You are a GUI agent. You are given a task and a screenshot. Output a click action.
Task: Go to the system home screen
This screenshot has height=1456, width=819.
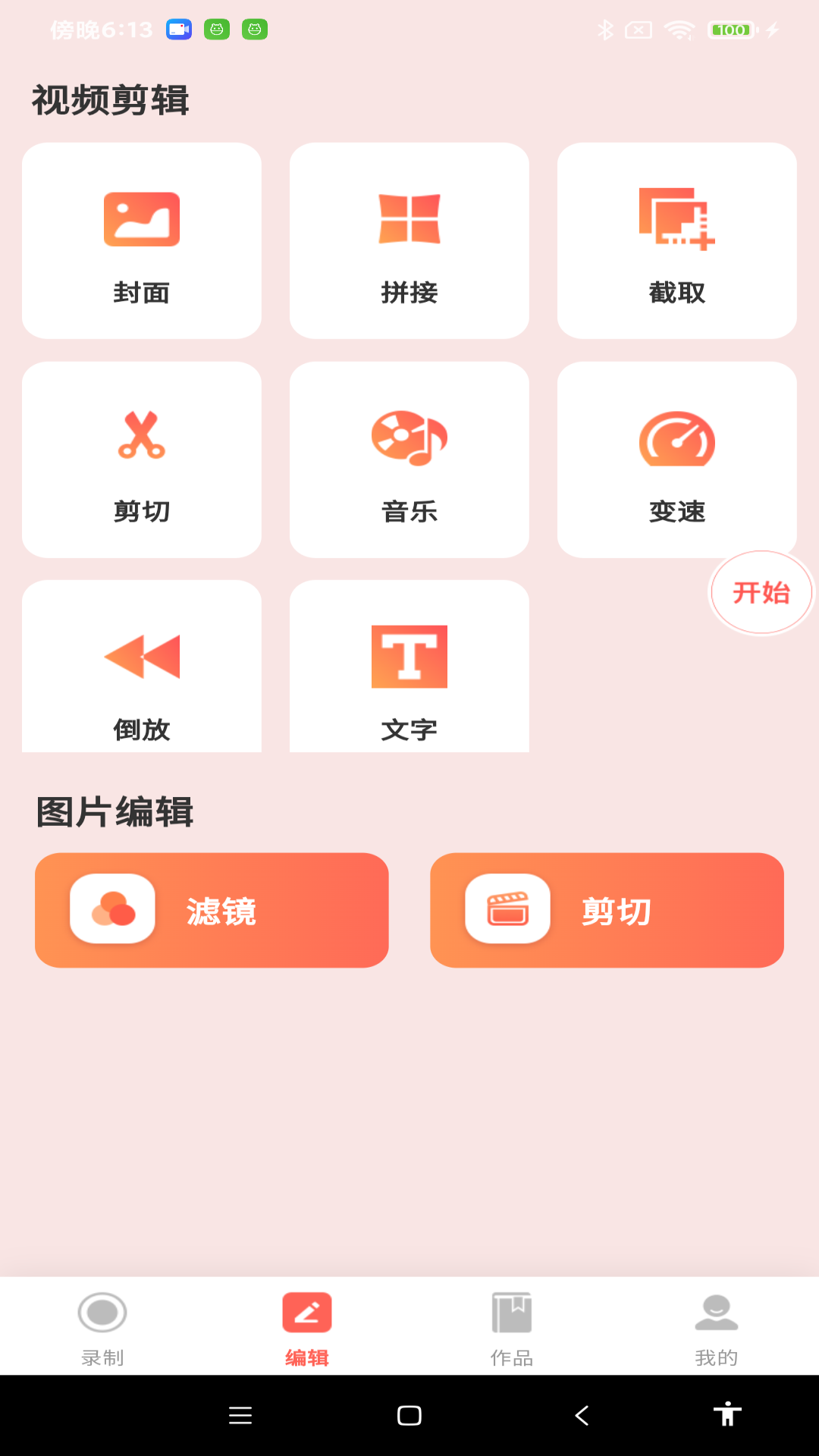[409, 1415]
